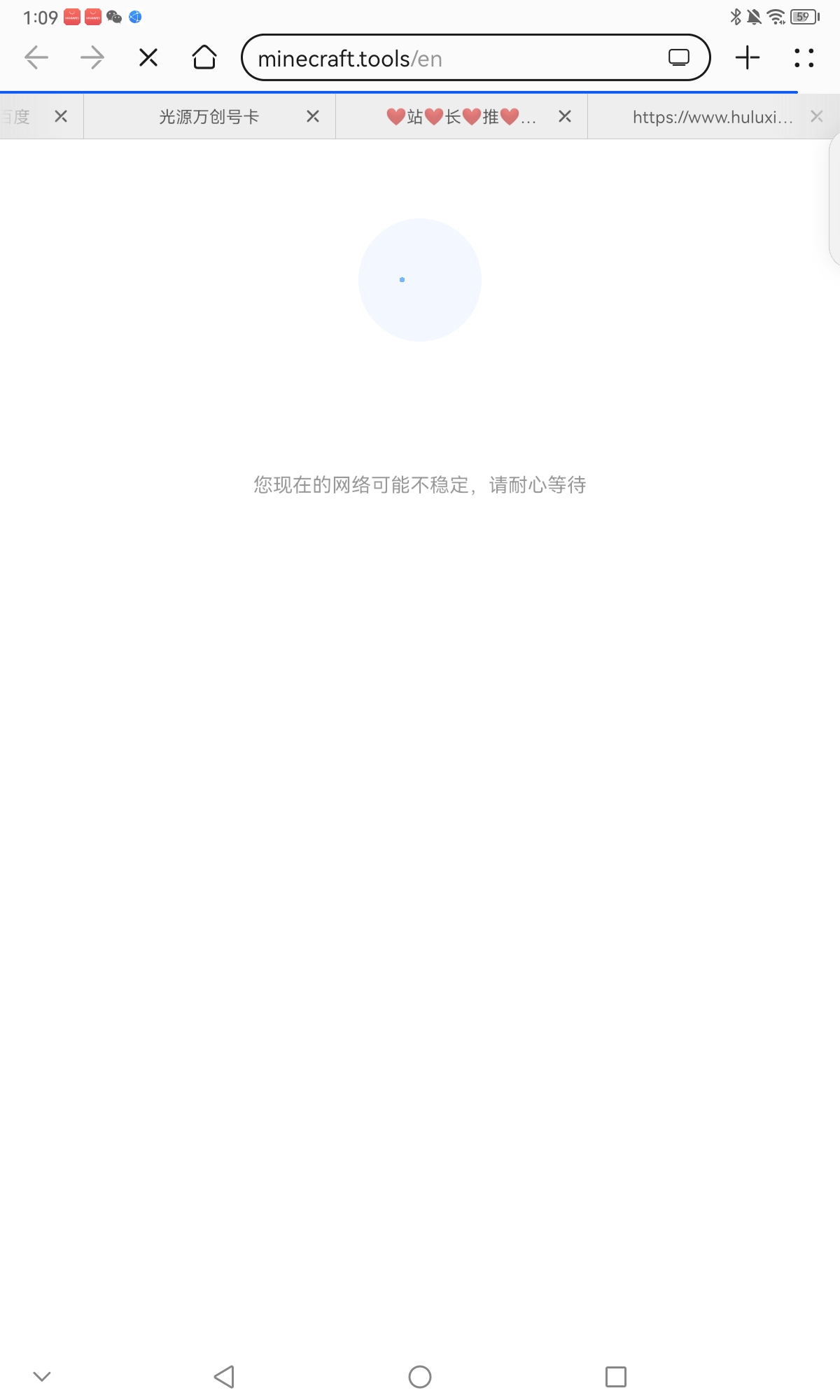Open recent apps with the square button

click(x=615, y=1375)
